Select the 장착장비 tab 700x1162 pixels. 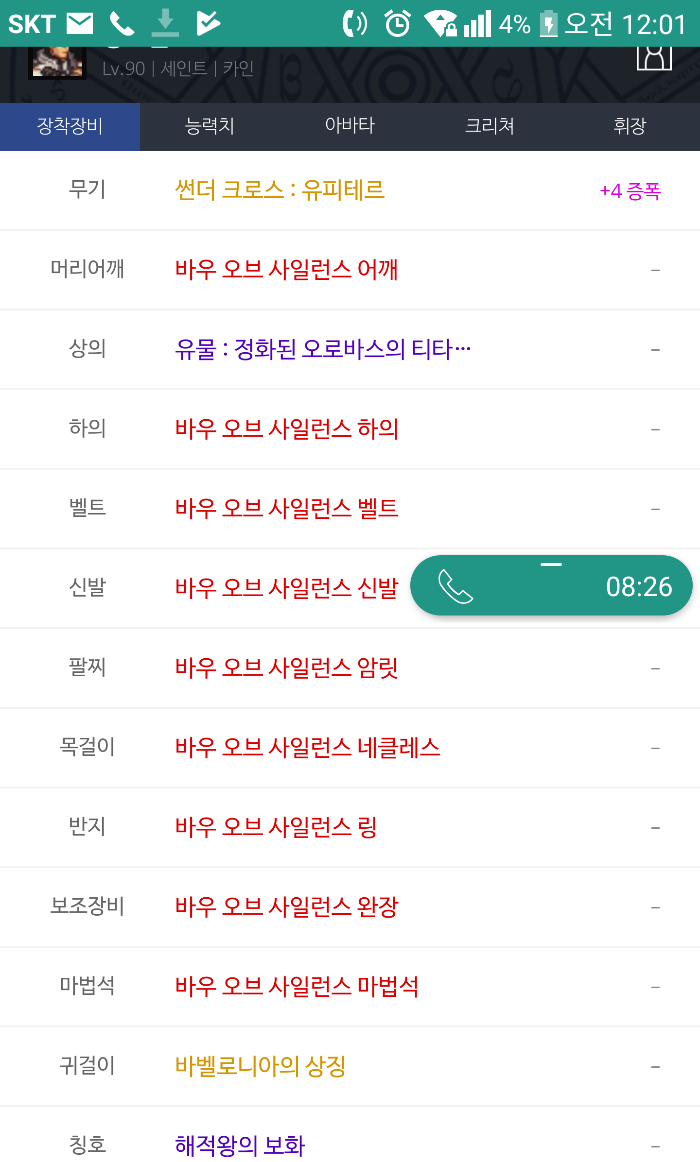coord(70,126)
